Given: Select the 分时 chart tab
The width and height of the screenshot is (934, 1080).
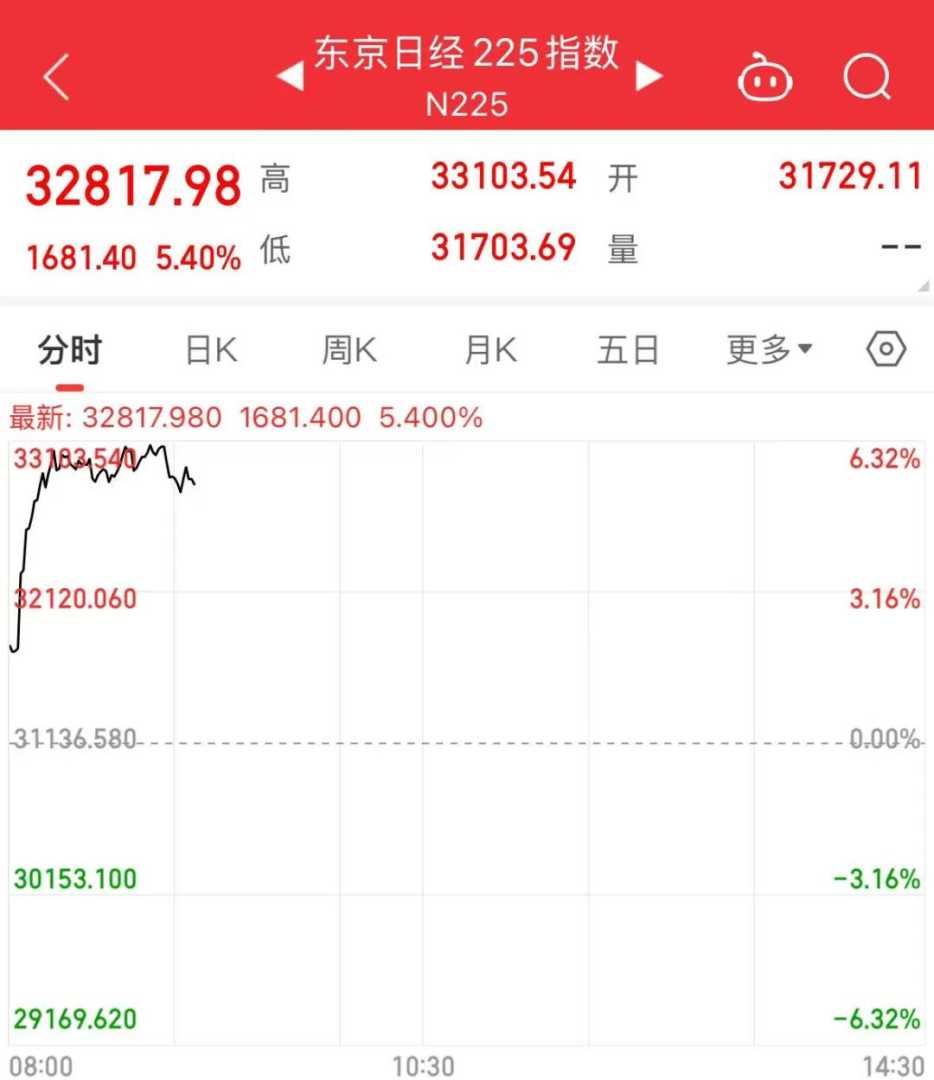Looking at the screenshot, I should click(70, 351).
